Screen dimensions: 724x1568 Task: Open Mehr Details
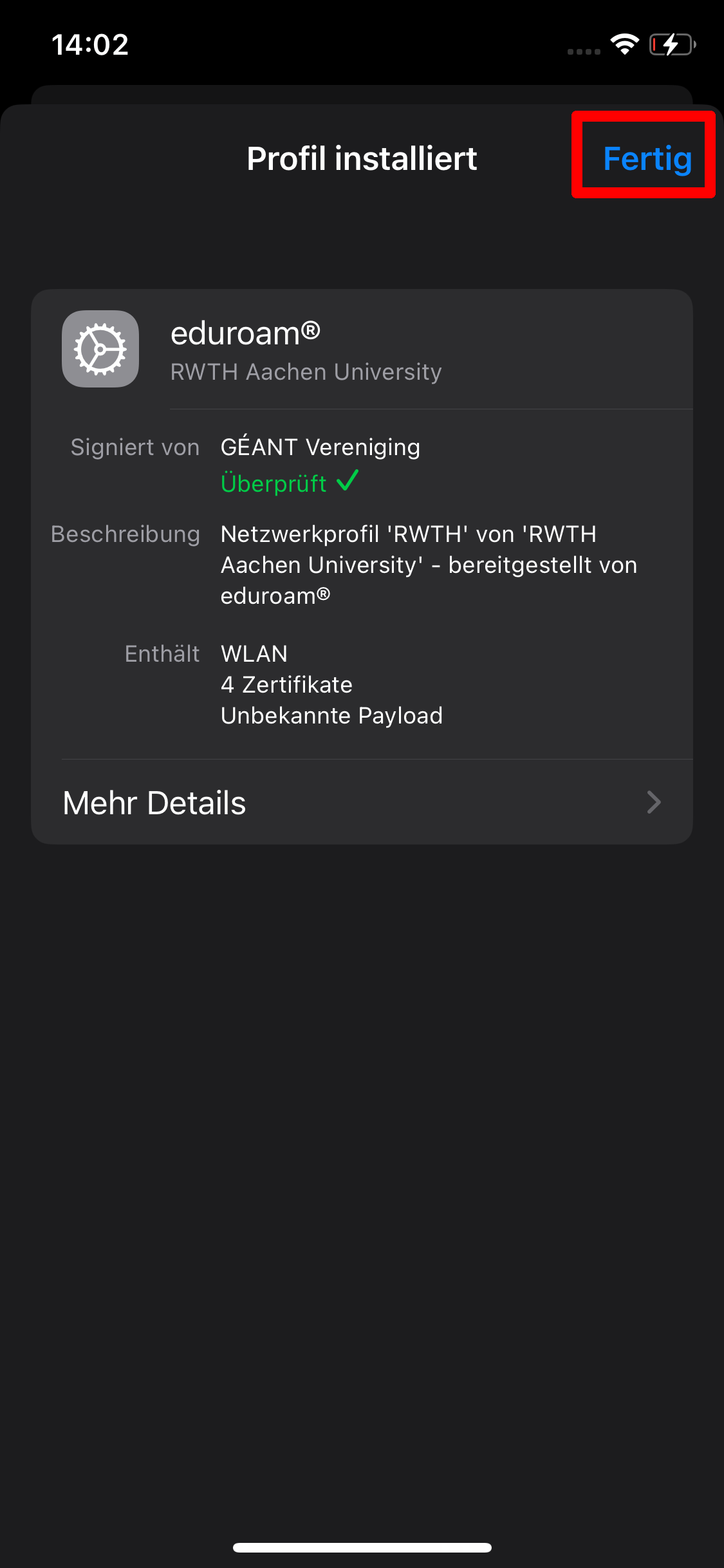(x=154, y=802)
